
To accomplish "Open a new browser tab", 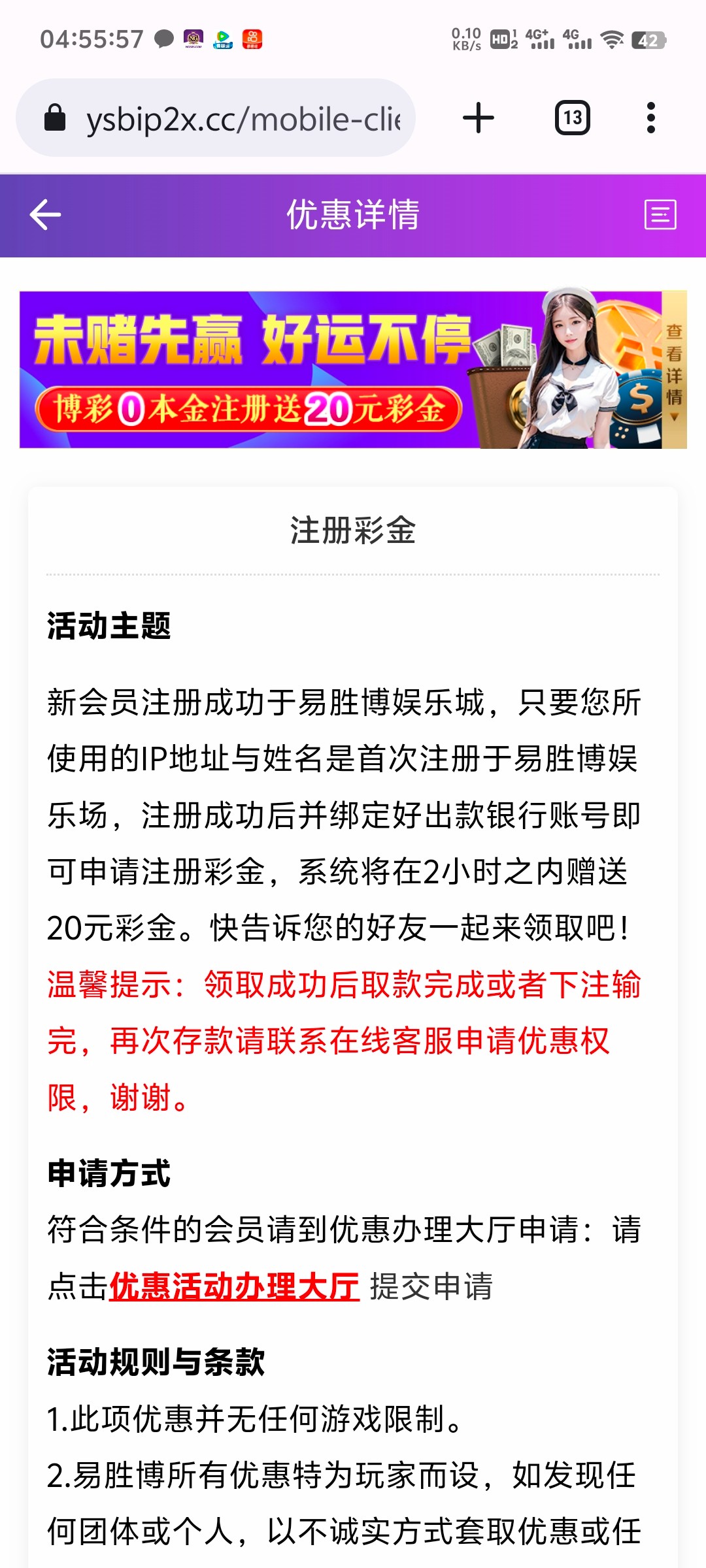I will point(479,118).
